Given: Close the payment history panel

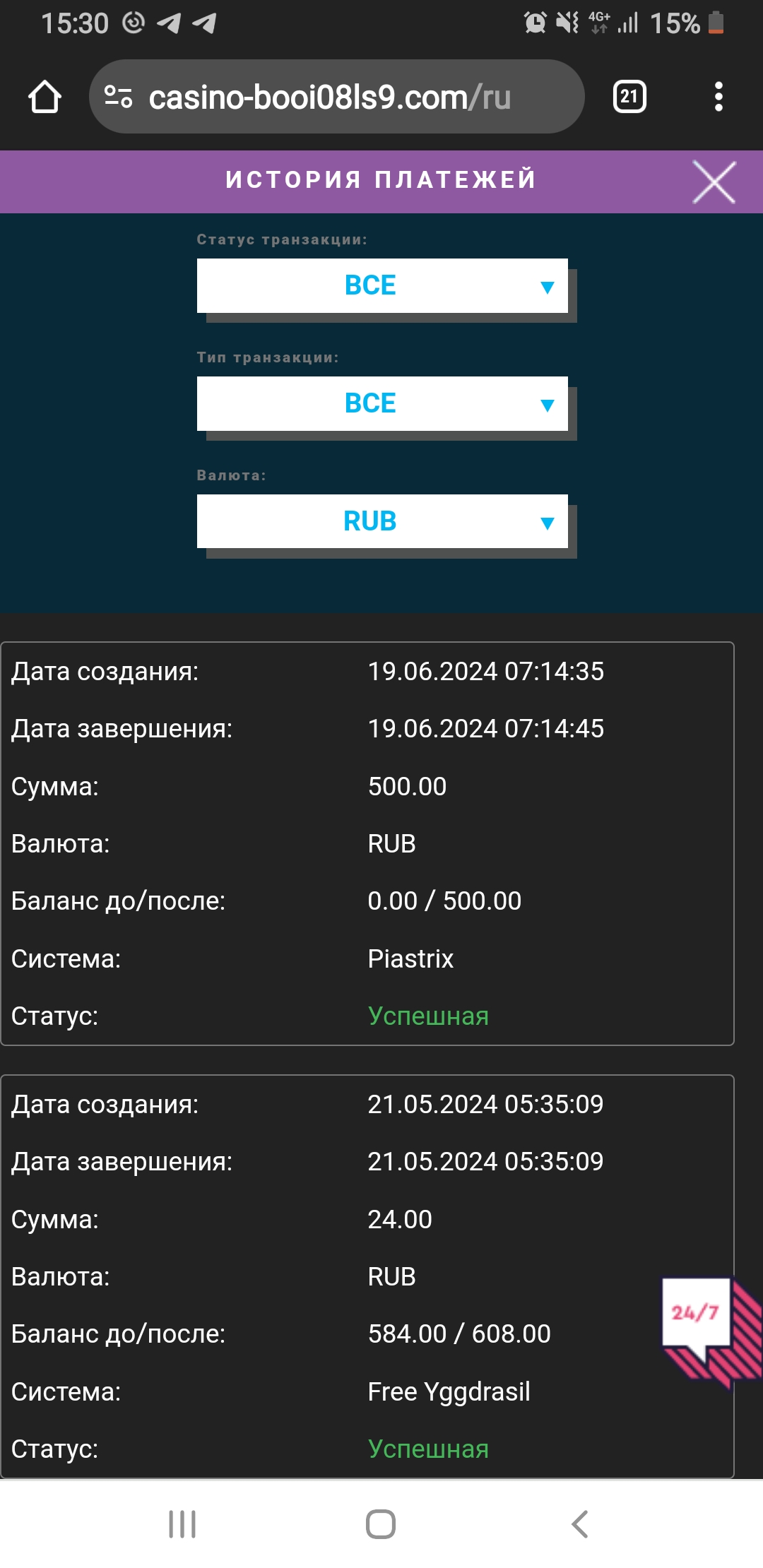Looking at the screenshot, I should click(714, 182).
